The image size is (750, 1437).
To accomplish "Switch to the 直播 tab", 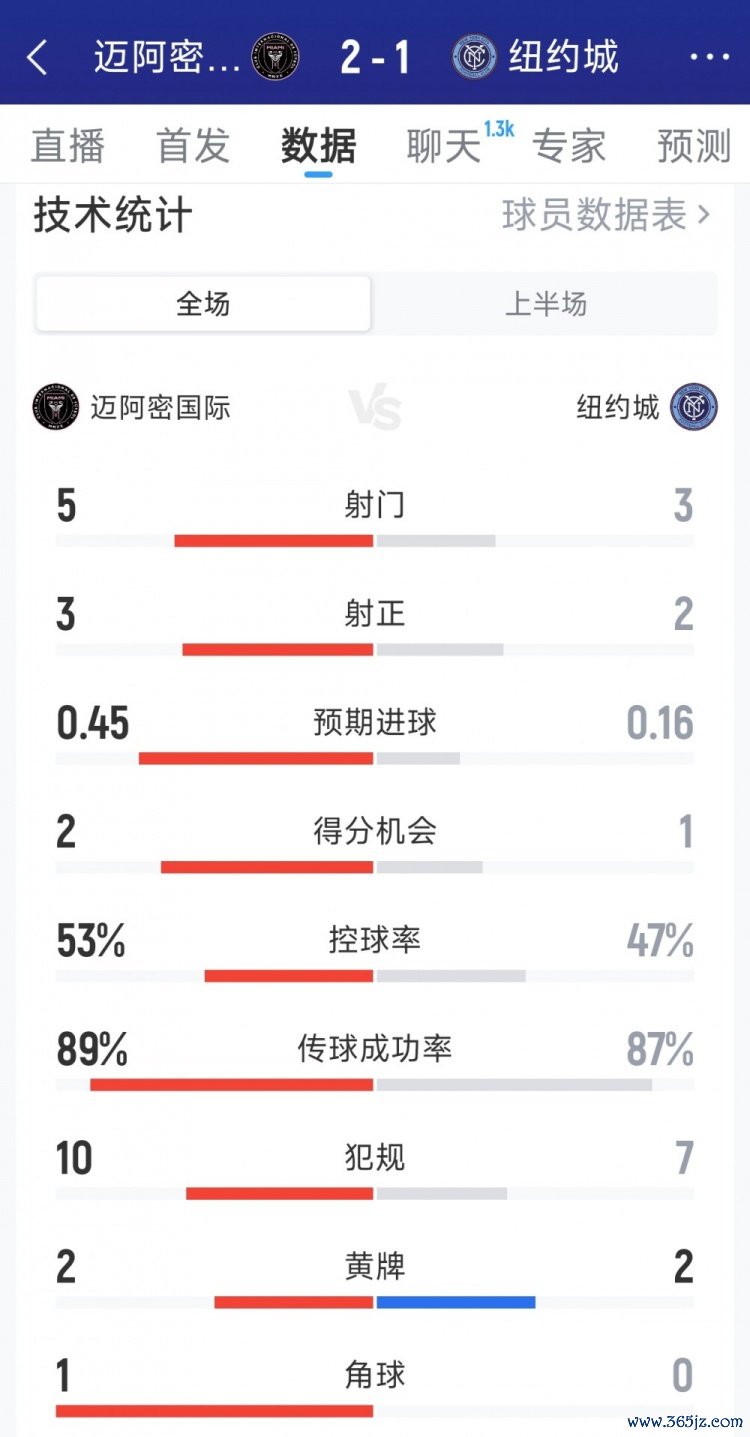I will tap(68, 146).
